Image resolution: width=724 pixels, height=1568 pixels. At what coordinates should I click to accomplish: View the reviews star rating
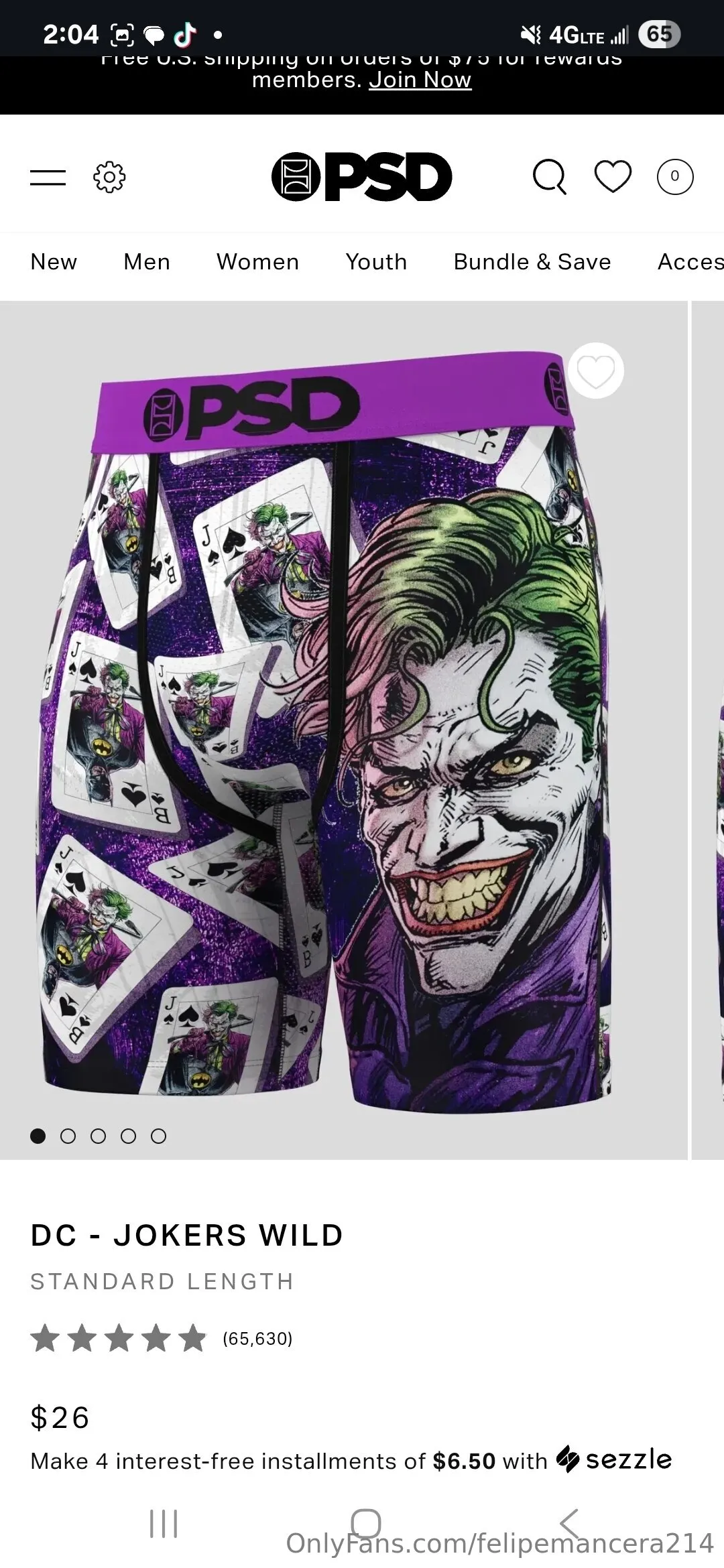click(119, 1338)
